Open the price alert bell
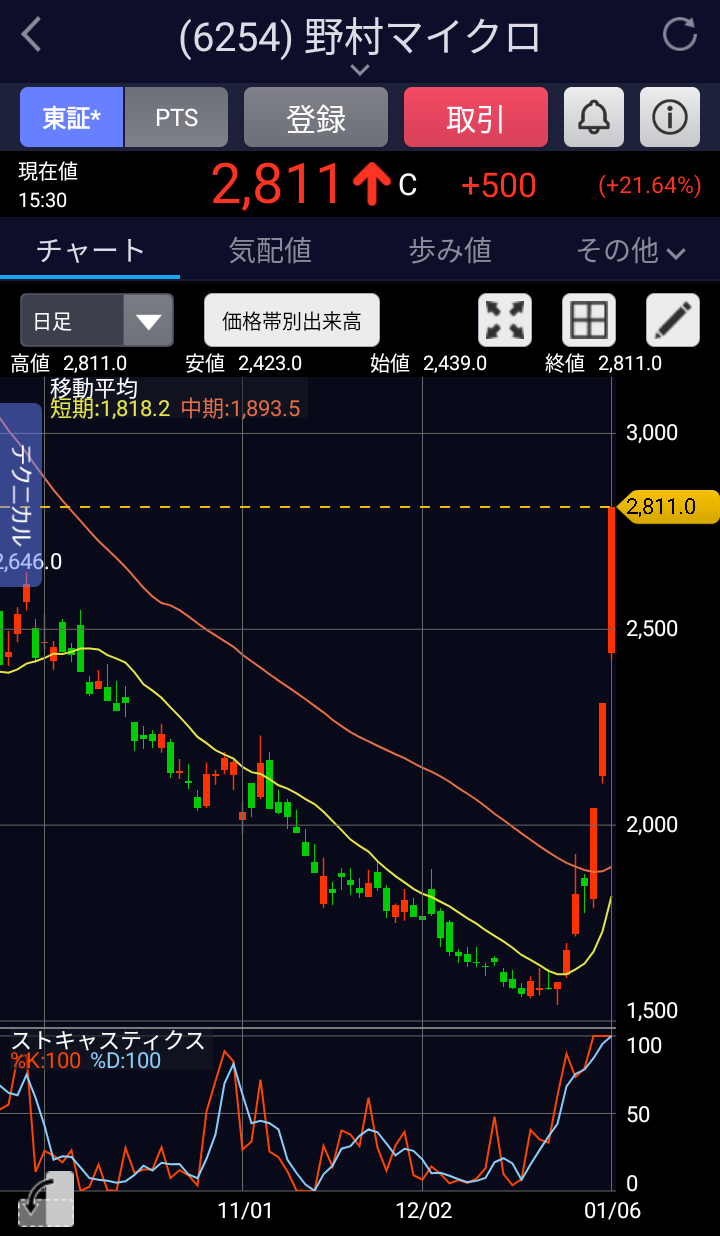The image size is (720, 1236). click(594, 118)
